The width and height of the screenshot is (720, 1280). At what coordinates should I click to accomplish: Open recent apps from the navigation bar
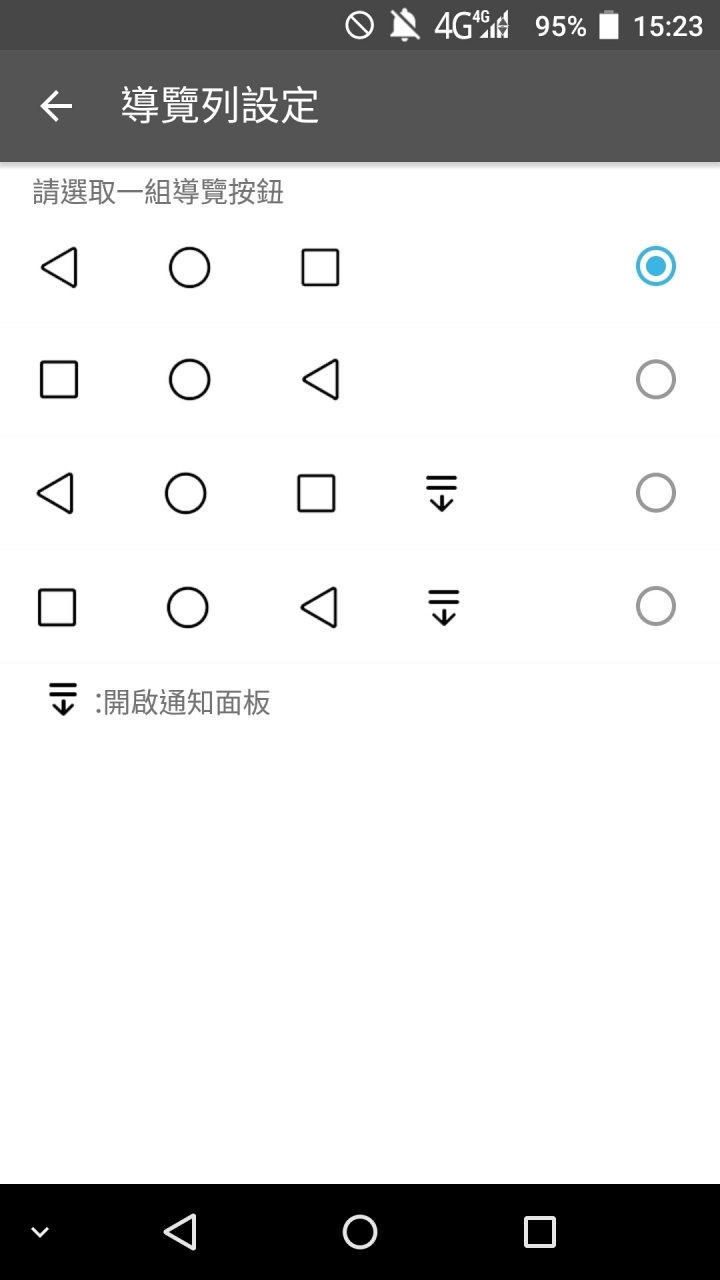point(540,1232)
